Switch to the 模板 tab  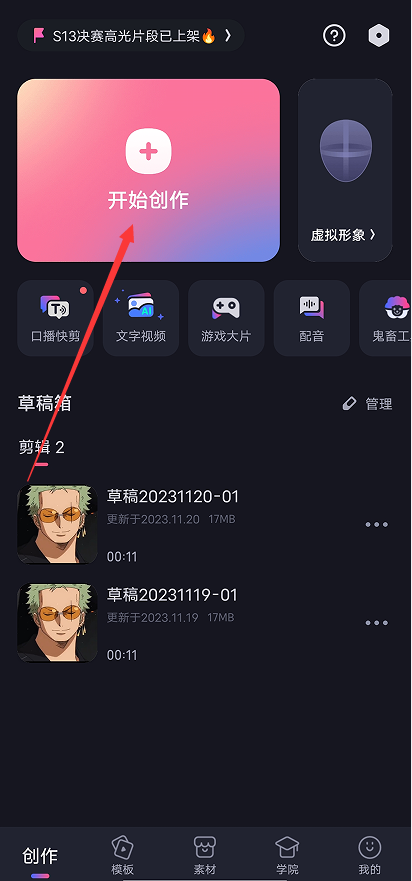click(123, 855)
